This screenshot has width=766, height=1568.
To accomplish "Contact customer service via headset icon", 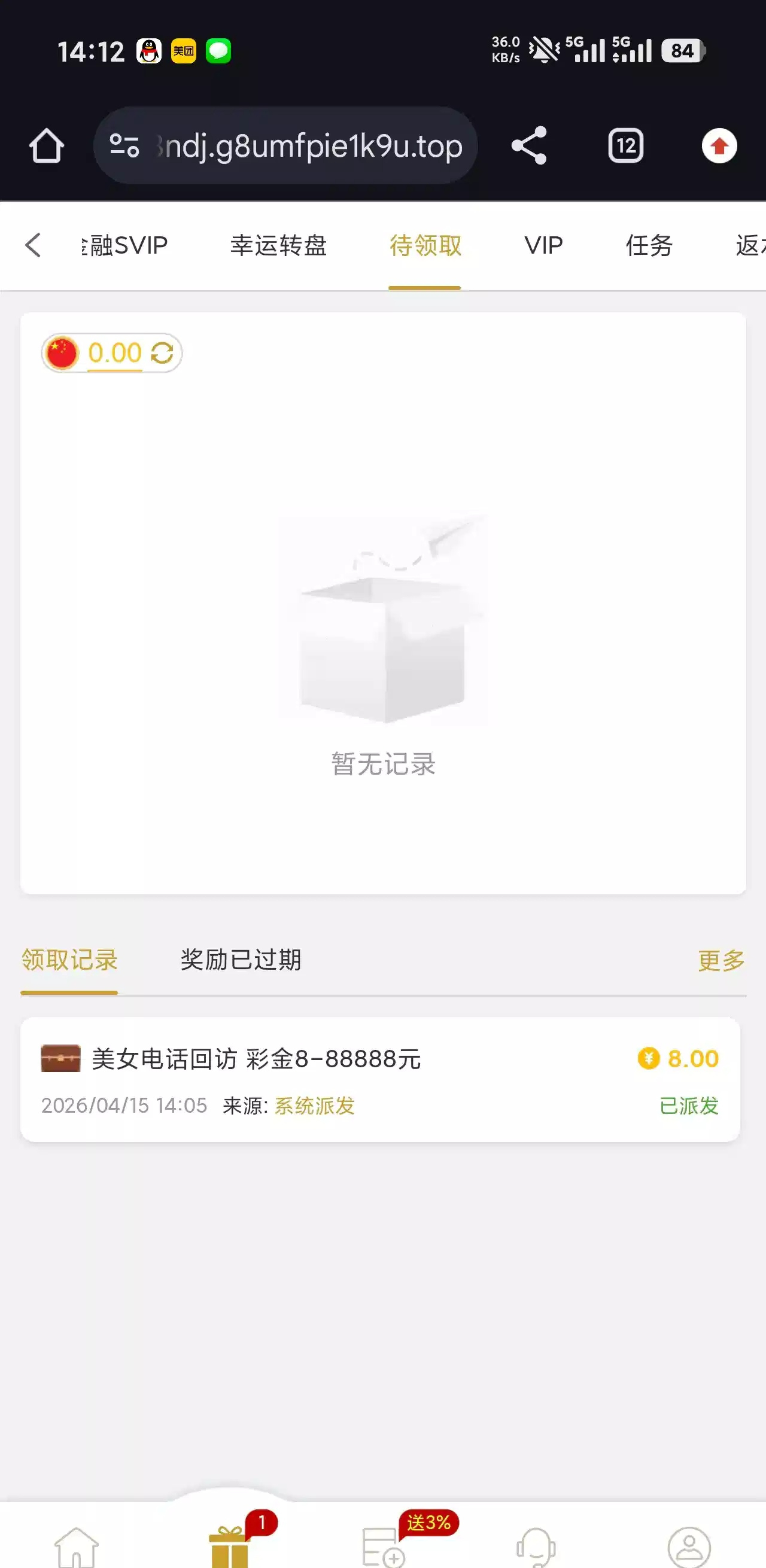I will [x=536, y=1546].
